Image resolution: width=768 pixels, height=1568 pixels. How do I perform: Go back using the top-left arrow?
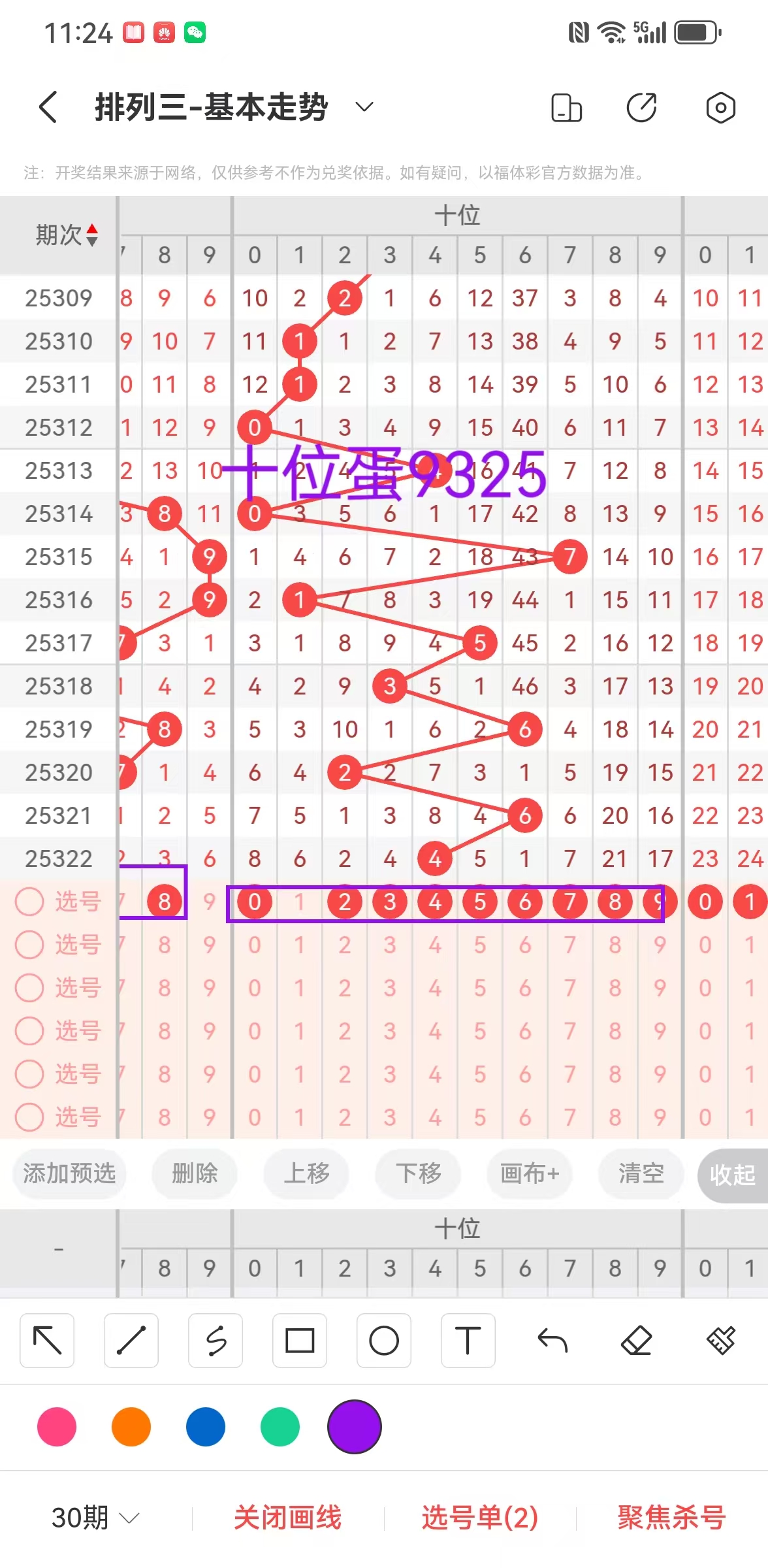pyautogui.click(x=48, y=107)
